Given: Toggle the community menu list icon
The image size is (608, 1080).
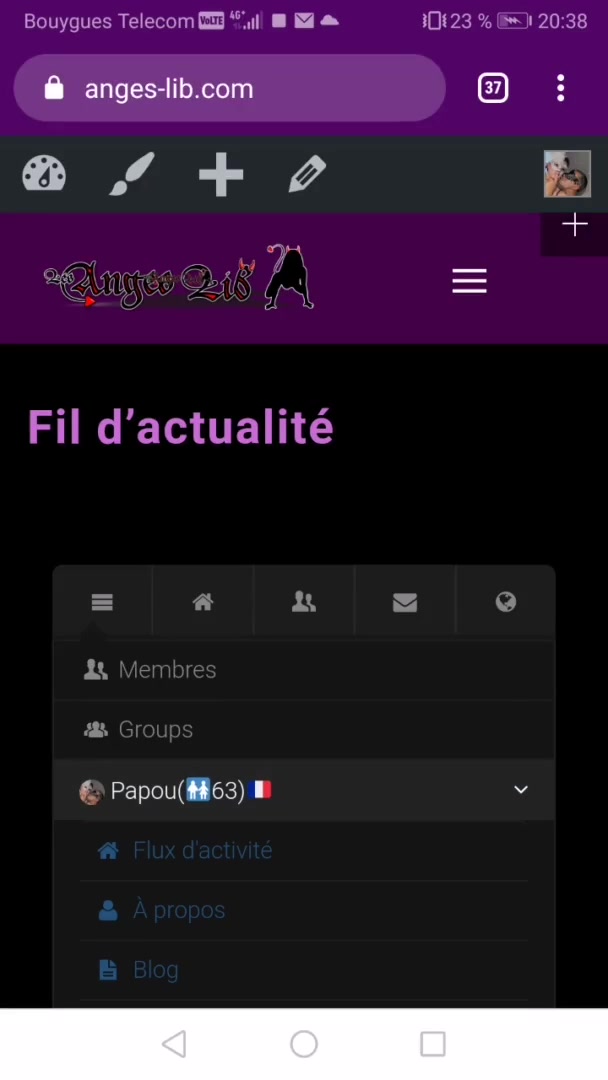Looking at the screenshot, I should 102,602.
